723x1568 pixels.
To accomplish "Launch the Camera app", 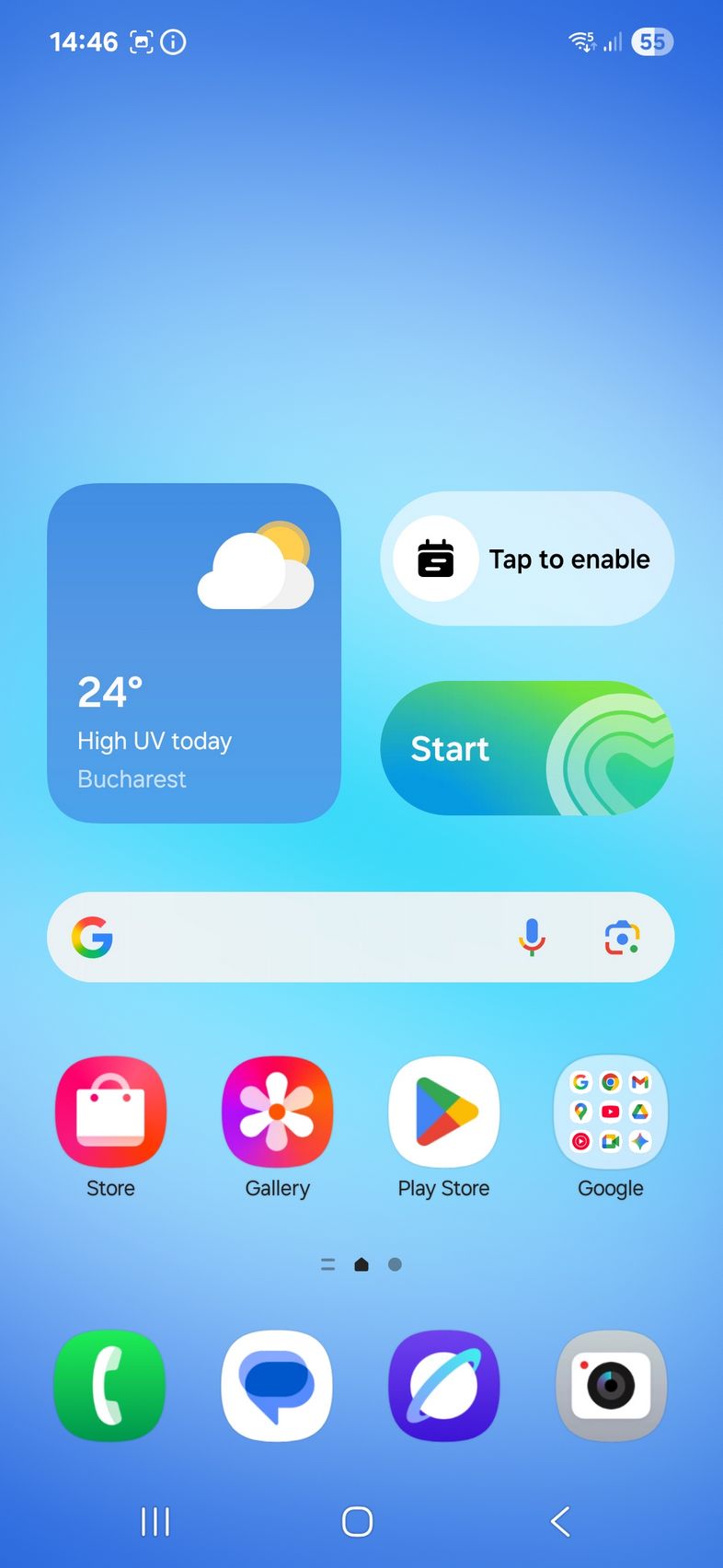I will tap(611, 1386).
